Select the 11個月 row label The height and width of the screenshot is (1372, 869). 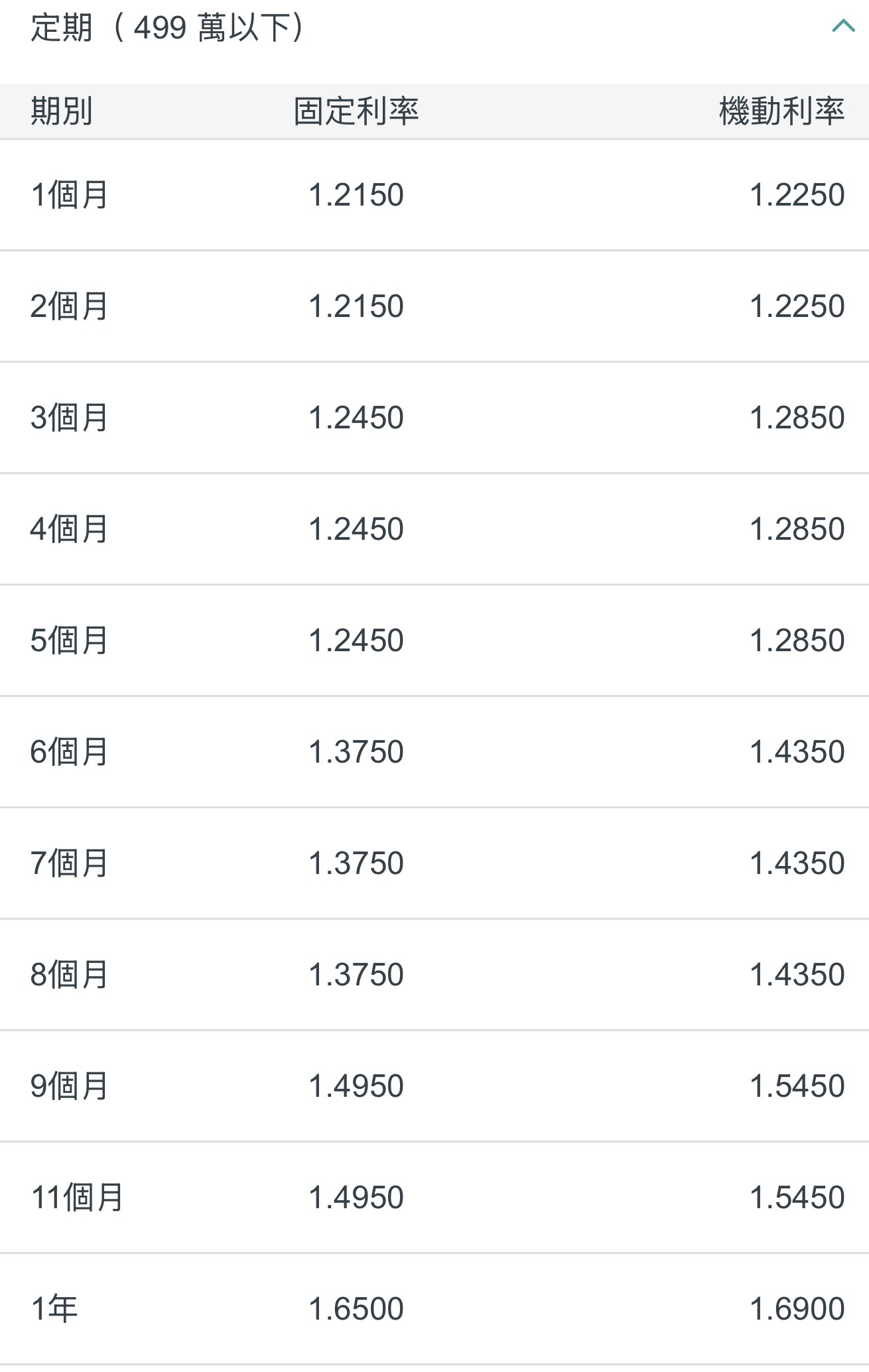pyautogui.click(x=75, y=1197)
